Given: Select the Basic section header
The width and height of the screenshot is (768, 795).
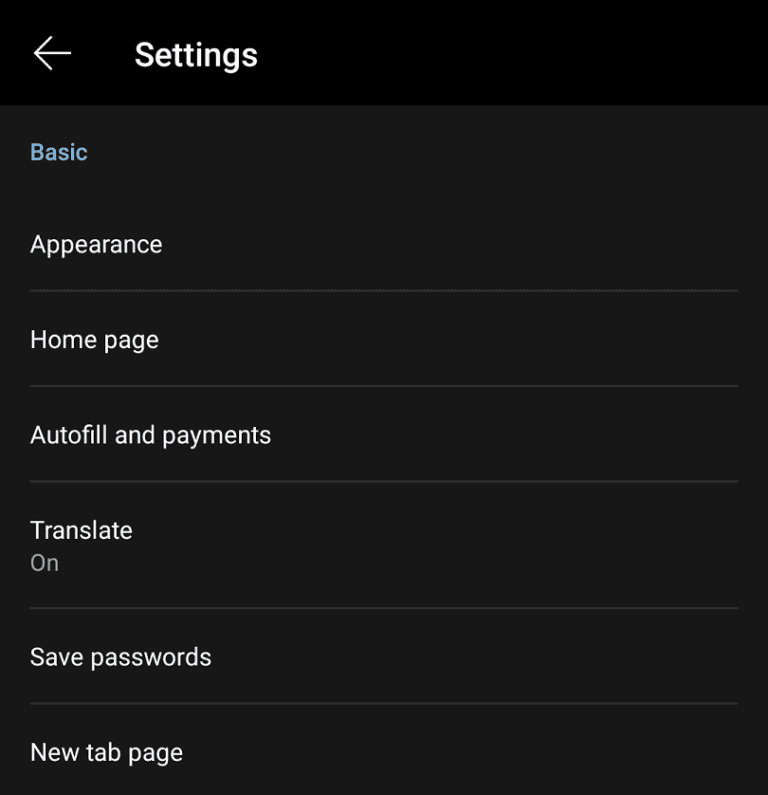Looking at the screenshot, I should click(x=58, y=151).
